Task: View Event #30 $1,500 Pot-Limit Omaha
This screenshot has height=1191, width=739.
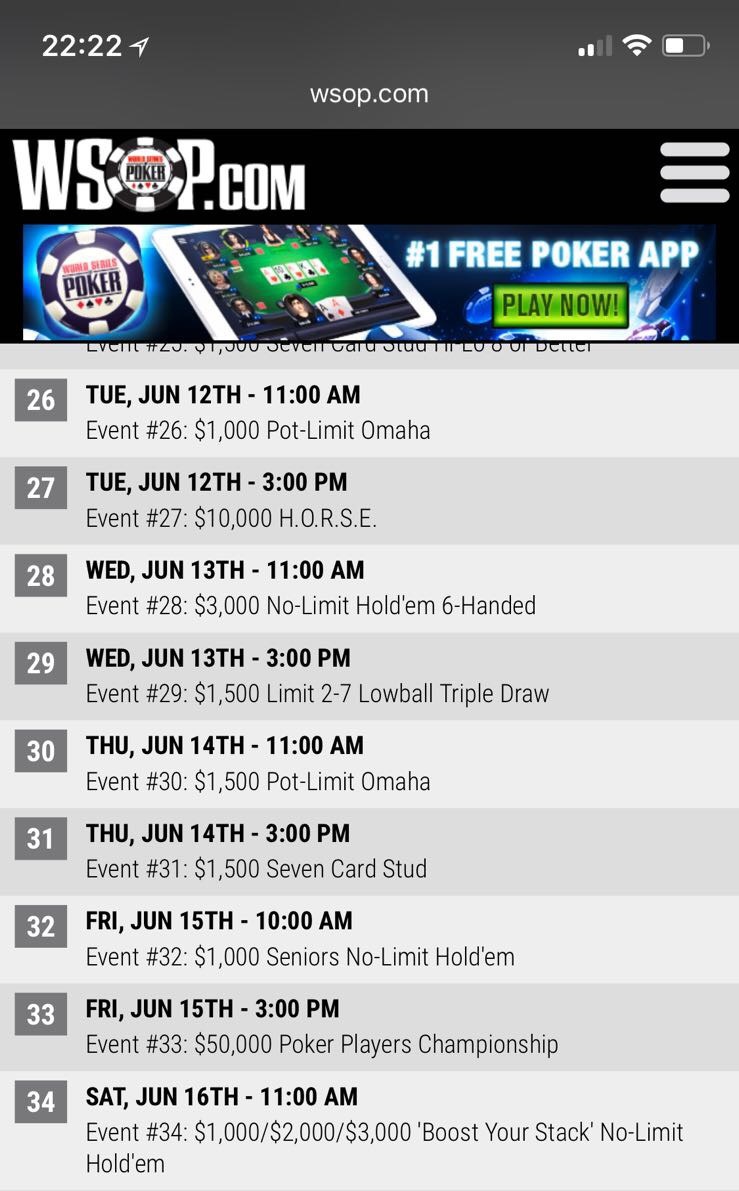Action: [258, 782]
